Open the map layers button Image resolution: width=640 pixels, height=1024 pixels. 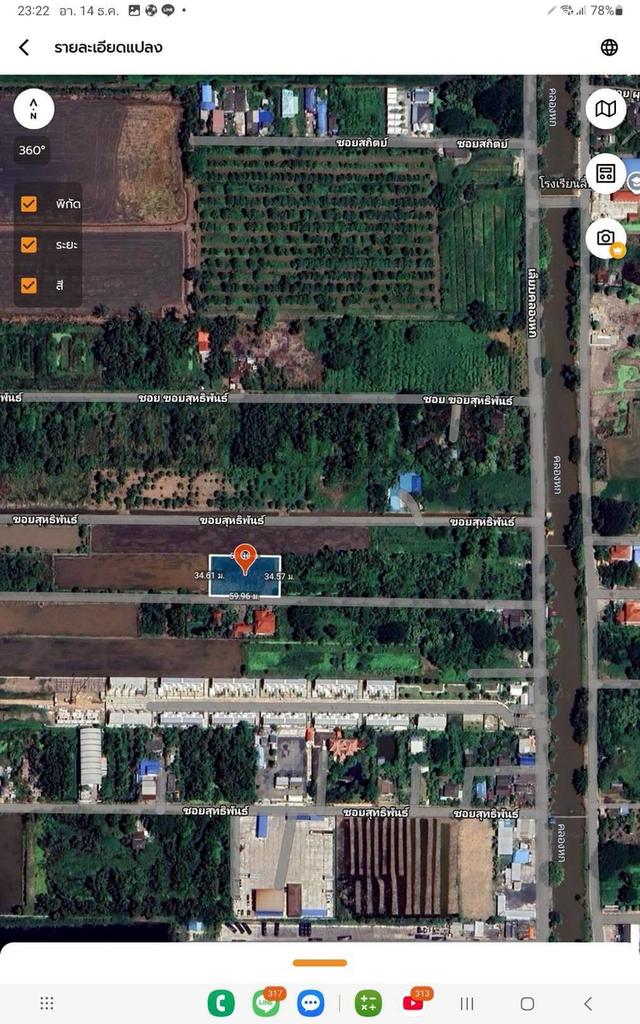coord(605,108)
